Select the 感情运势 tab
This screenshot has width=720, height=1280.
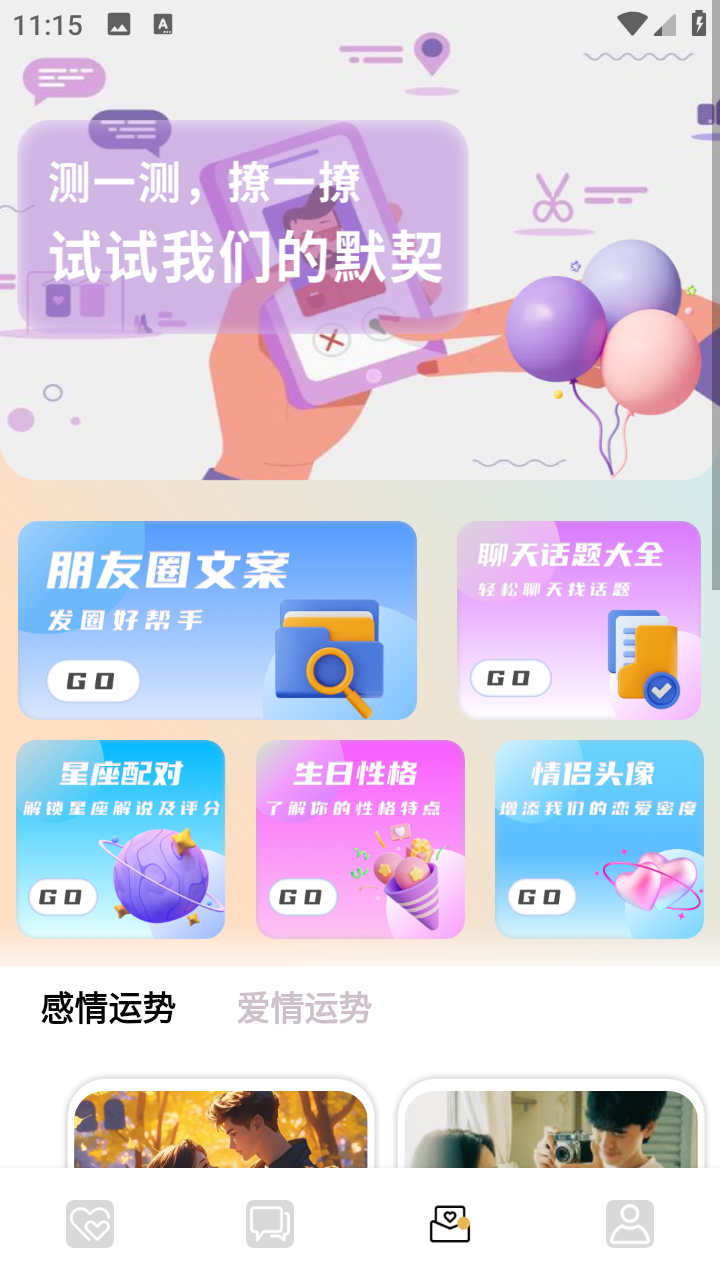tap(108, 1008)
